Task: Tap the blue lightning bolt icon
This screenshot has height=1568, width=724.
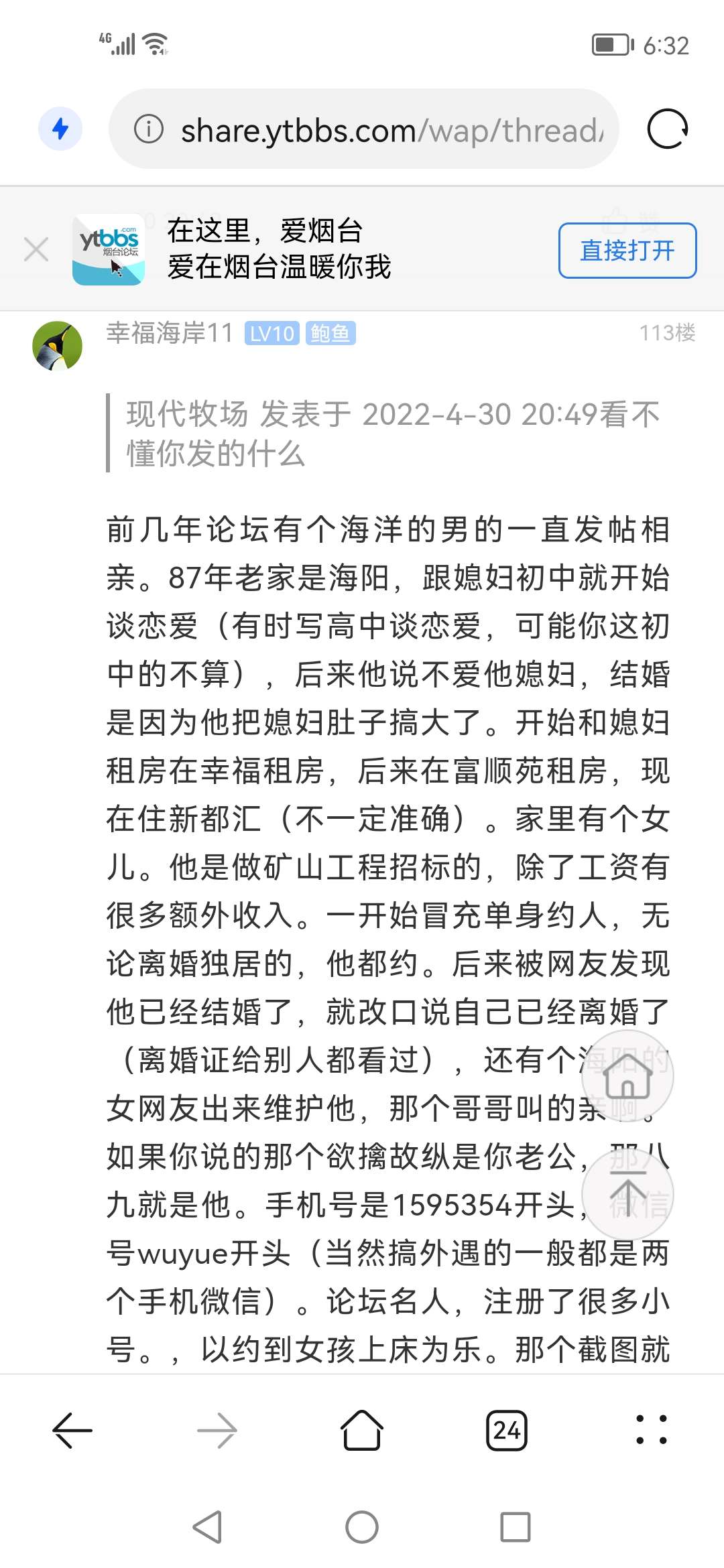Action: click(x=60, y=128)
